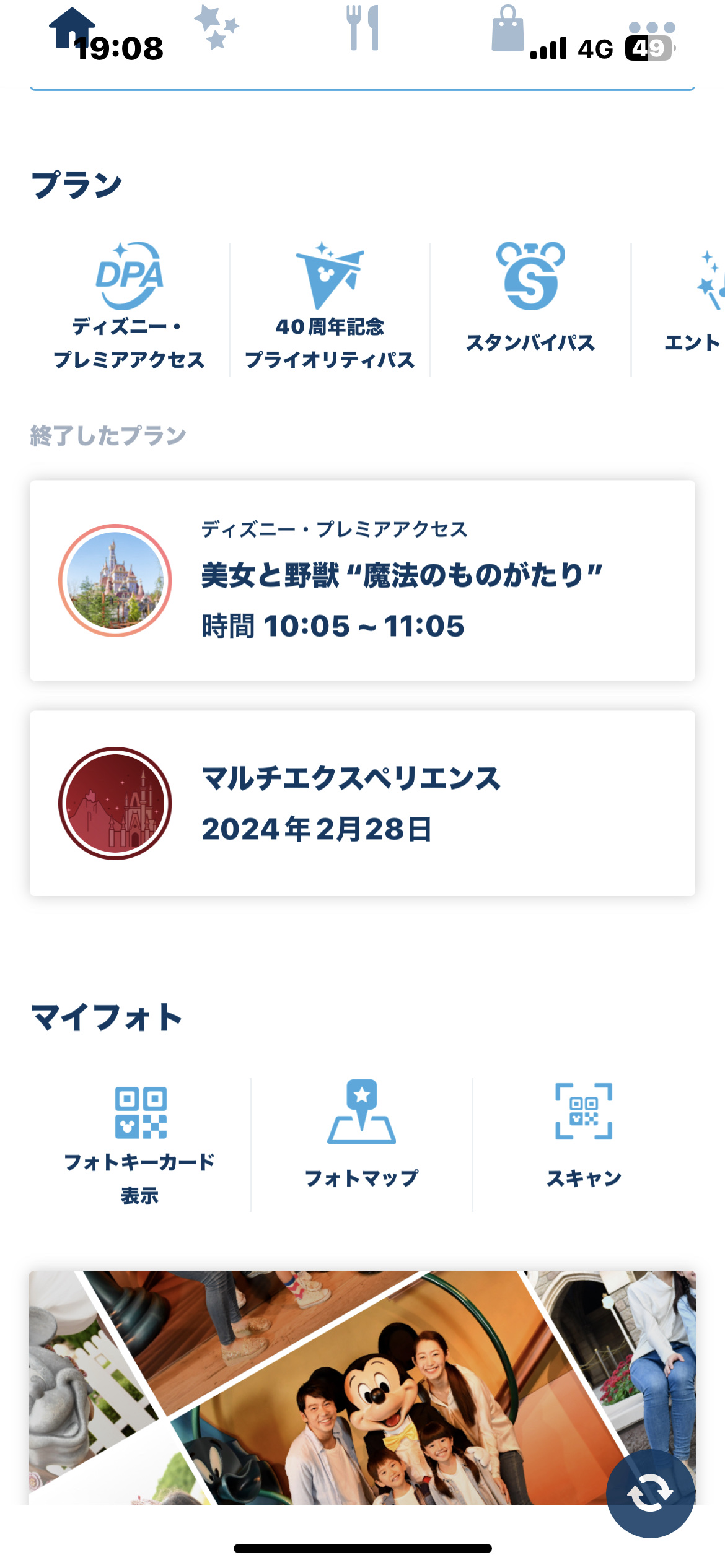Select 40周年記念プライオリティパス

[x=330, y=308]
